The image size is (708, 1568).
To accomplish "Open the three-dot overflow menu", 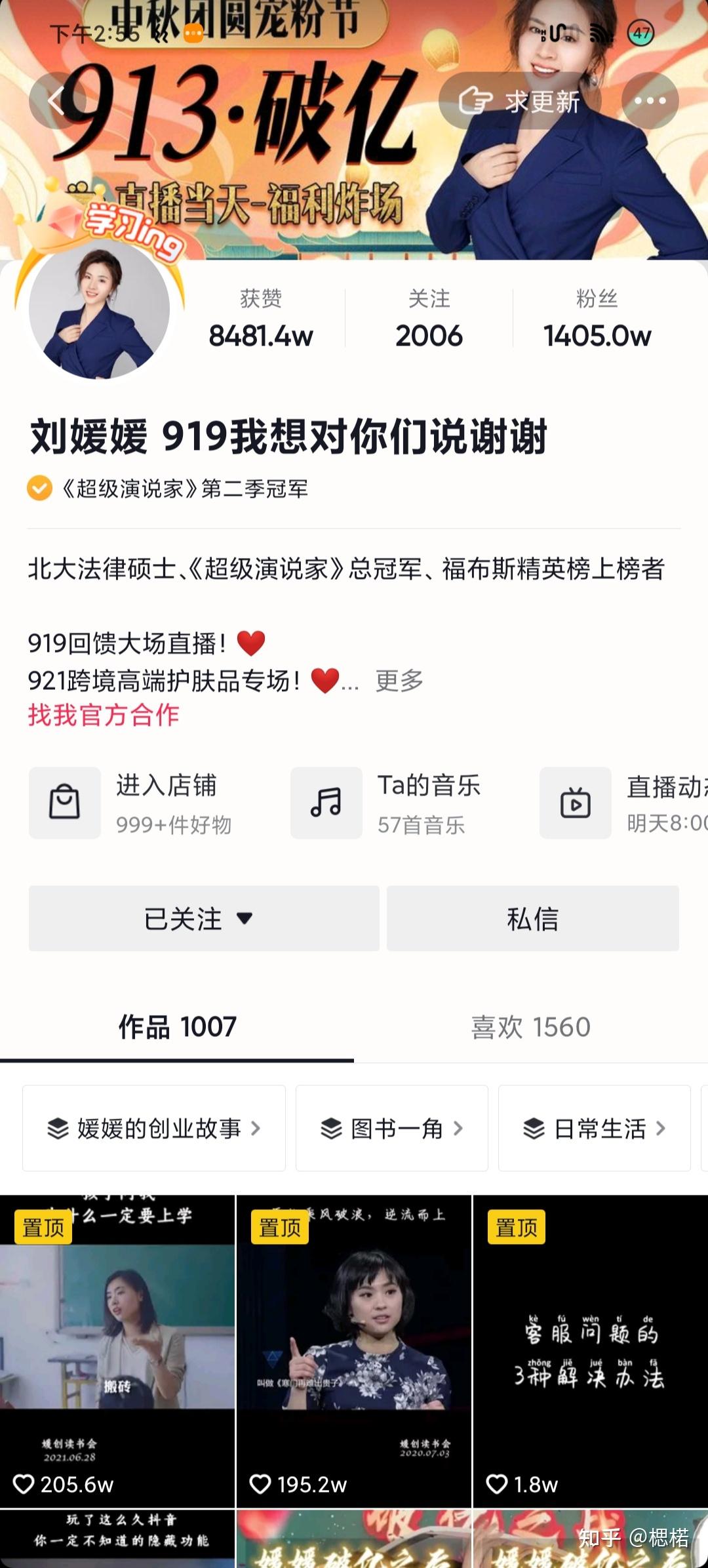I will pyautogui.click(x=650, y=101).
